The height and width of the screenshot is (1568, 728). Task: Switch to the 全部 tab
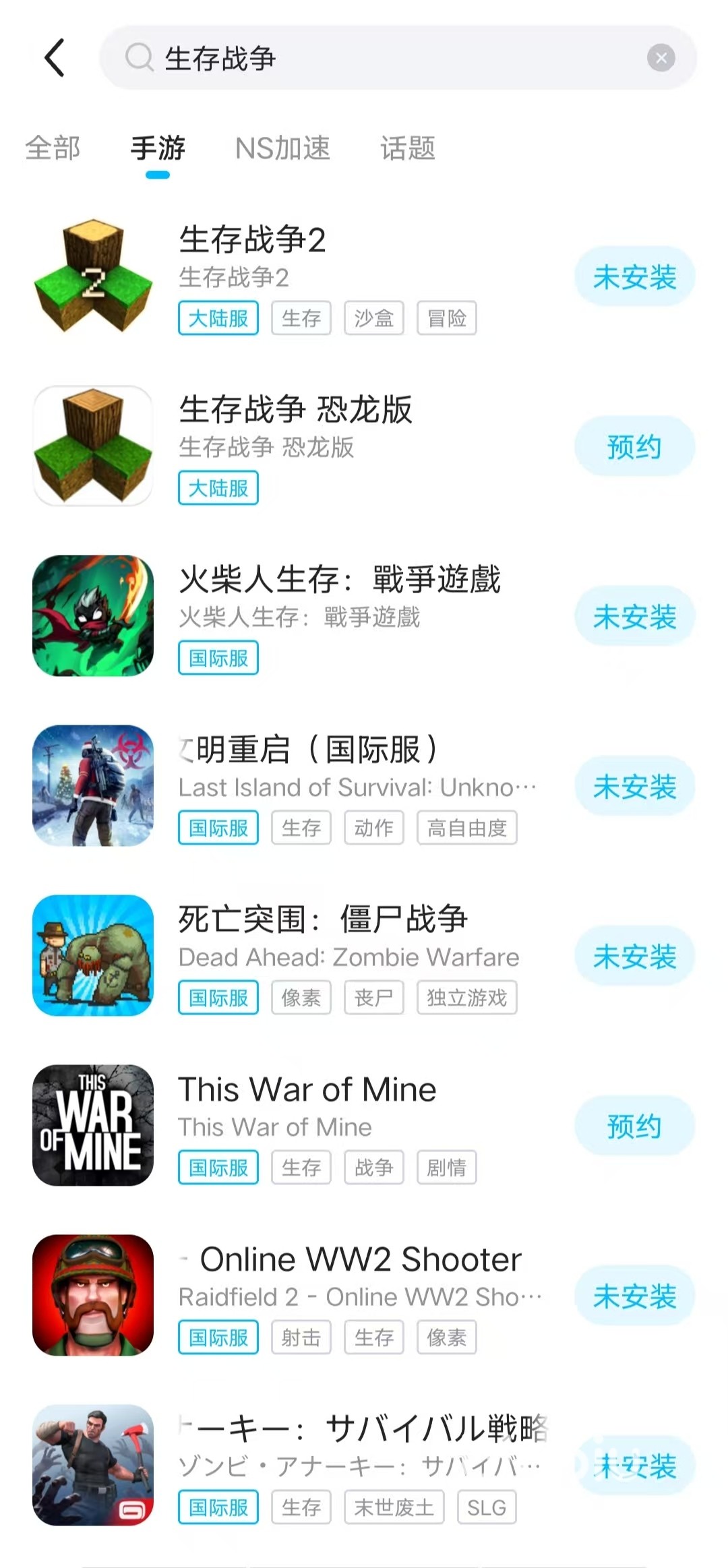[x=53, y=148]
